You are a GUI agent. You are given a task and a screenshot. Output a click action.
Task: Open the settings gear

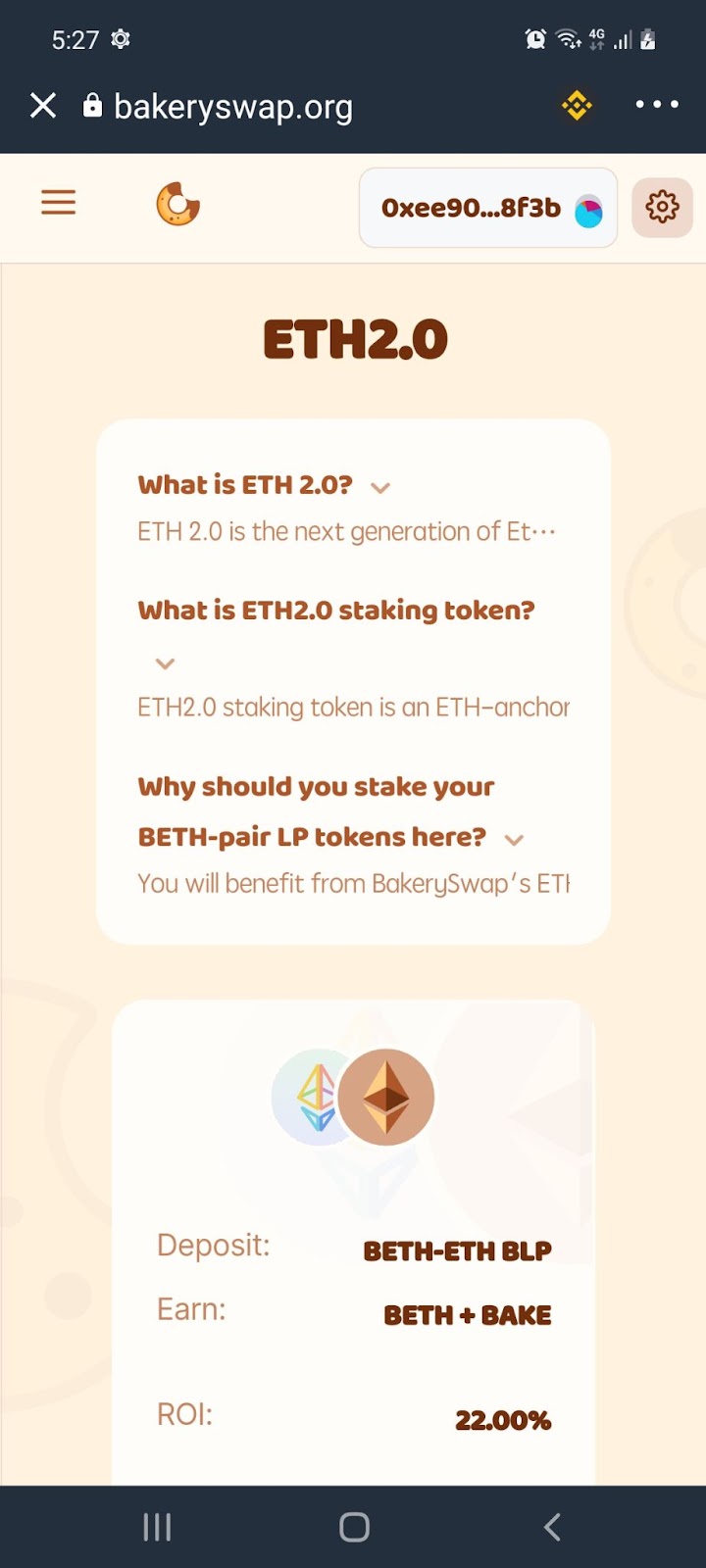tap(662, 207)
